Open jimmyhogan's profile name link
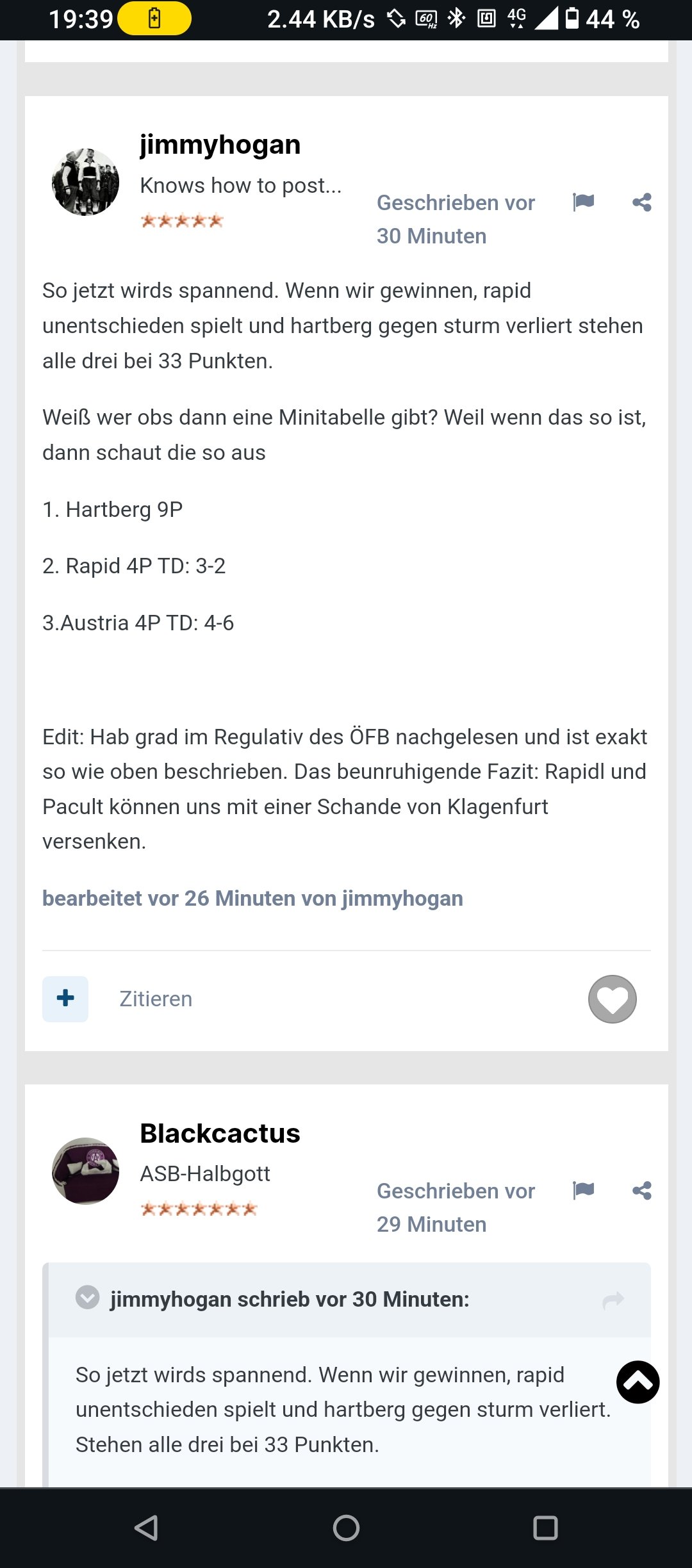The height and width of the screenshot is (1568, 692). 220,144
